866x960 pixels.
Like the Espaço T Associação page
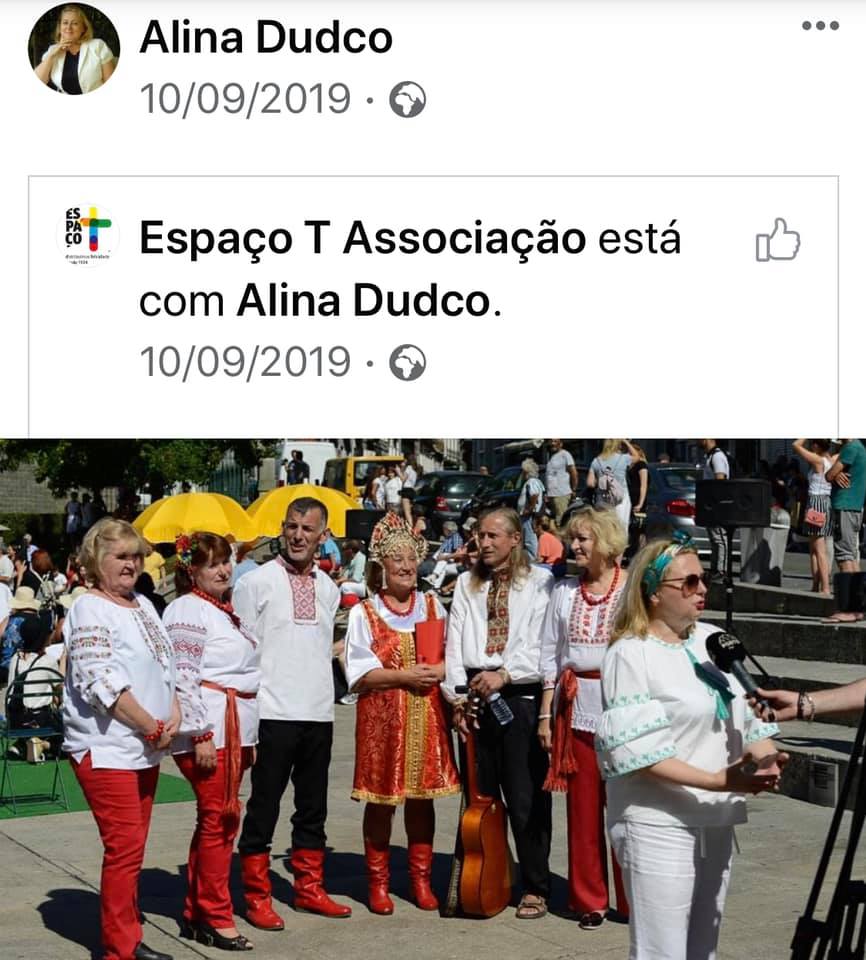click(777, 241)
